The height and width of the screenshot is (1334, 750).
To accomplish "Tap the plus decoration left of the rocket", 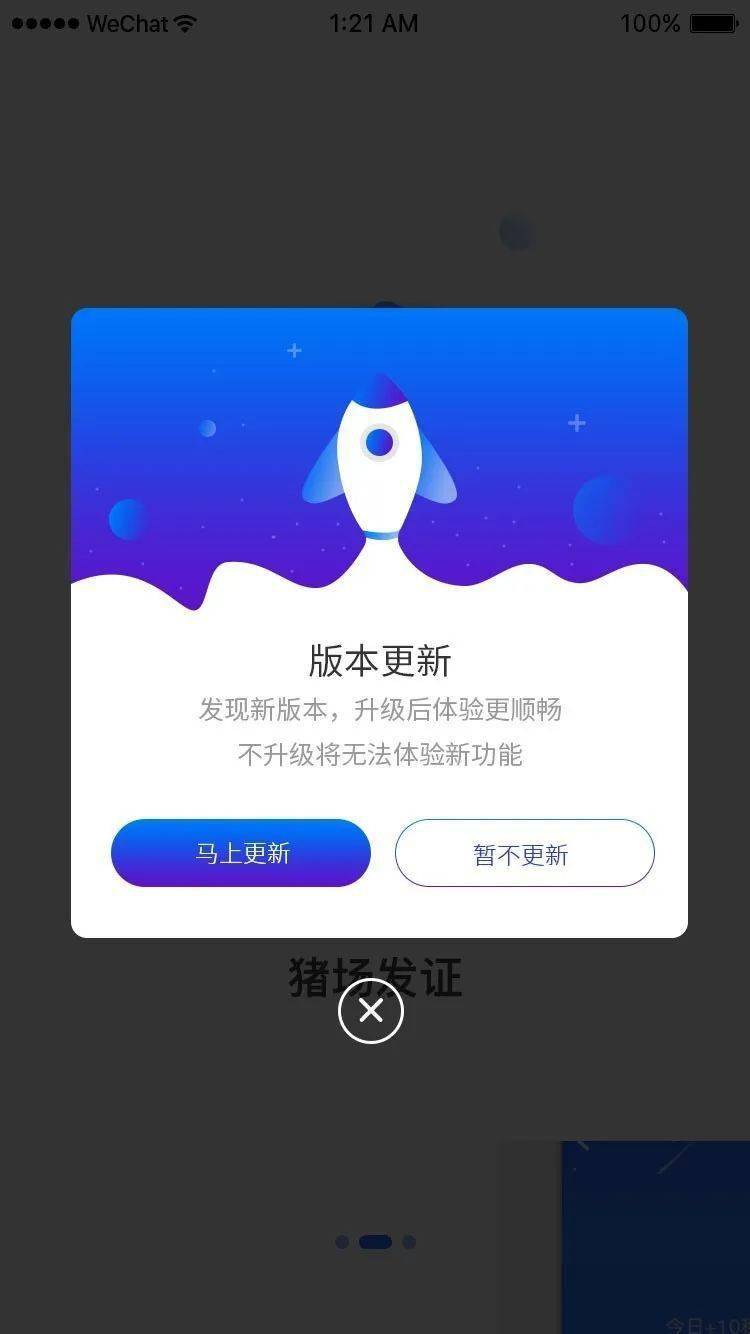I will point(294,351).
